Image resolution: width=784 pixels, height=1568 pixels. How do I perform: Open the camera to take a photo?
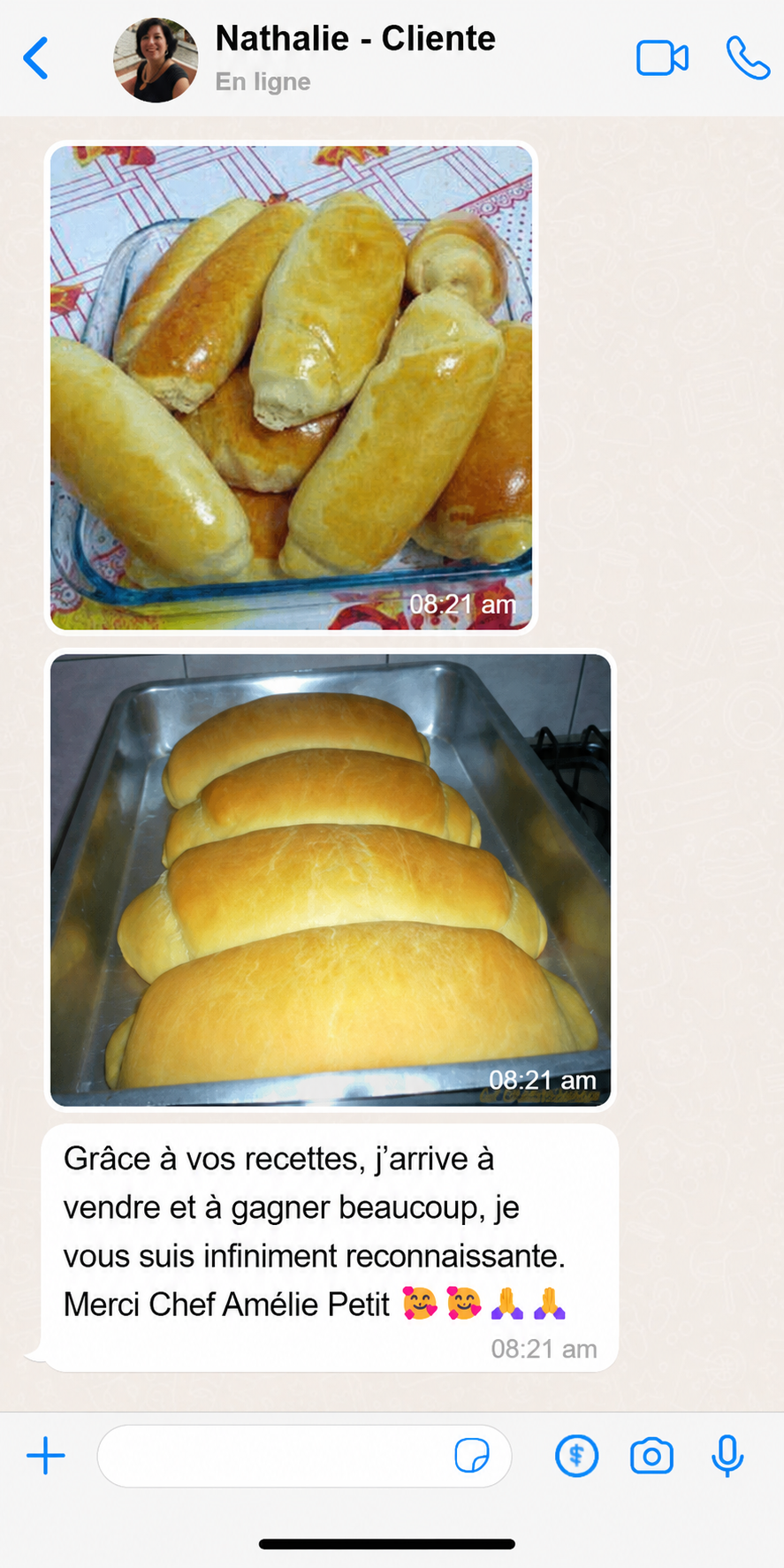tap(651, 1455)
